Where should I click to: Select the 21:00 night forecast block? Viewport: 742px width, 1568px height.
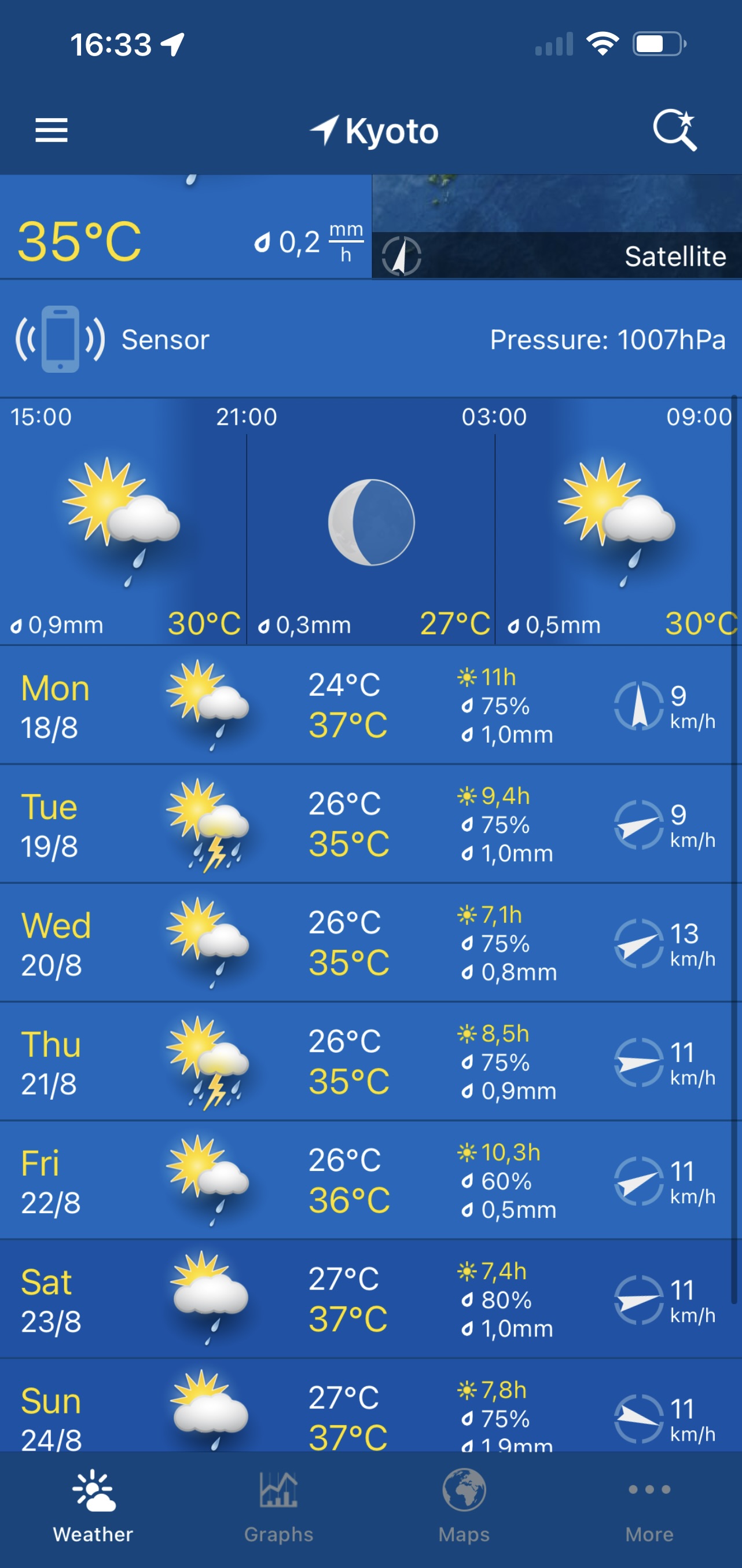click(370, 522)
